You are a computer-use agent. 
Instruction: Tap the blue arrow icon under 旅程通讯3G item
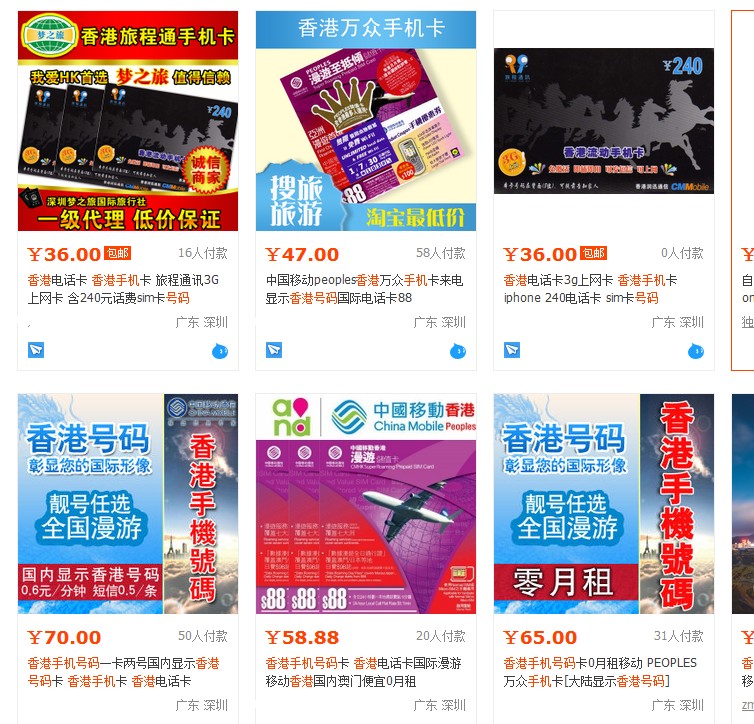pos(36,350)
